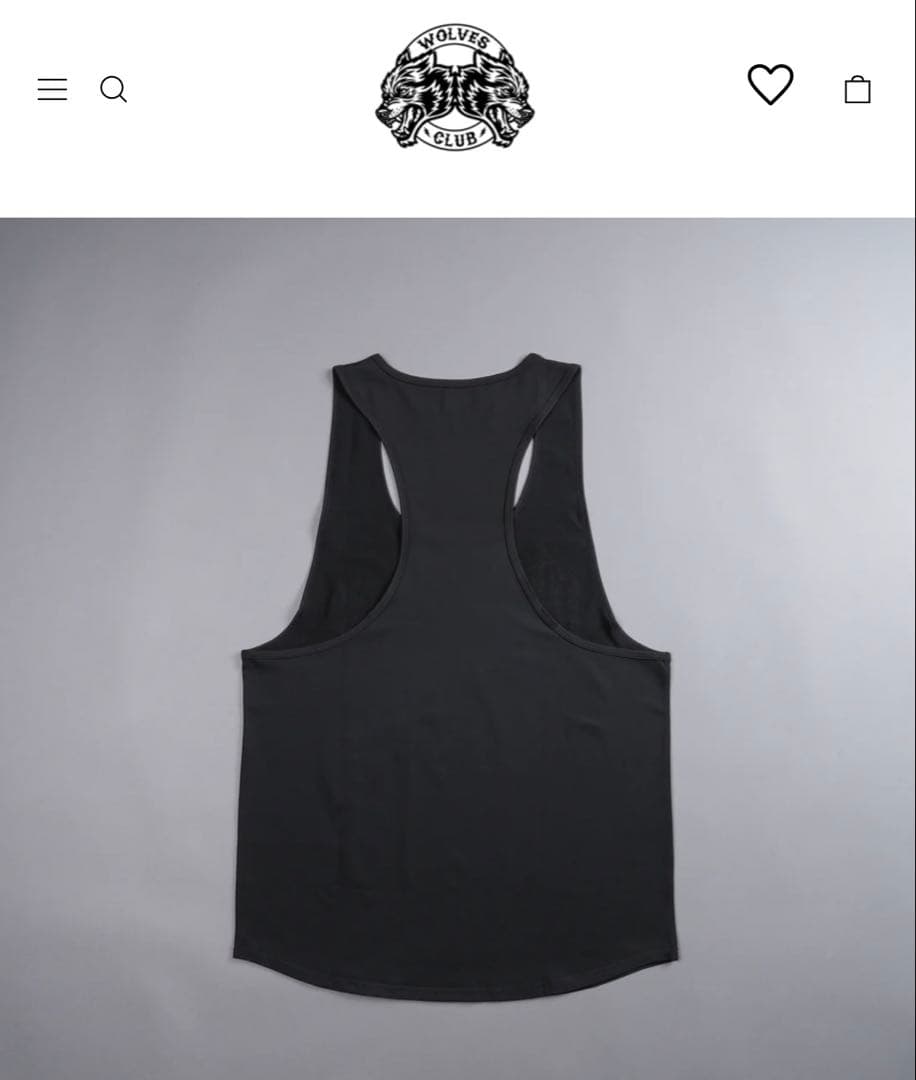Open the wishlist heart icon
Image resolution: width=916 pixels, height=1080 pixels.
click(770, 85)
